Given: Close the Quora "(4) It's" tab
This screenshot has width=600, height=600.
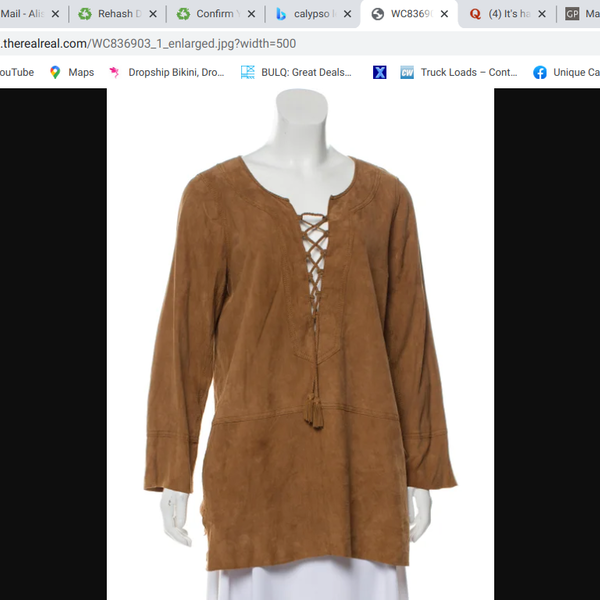Looking at the screenshot, I should (x=543, y=14).
